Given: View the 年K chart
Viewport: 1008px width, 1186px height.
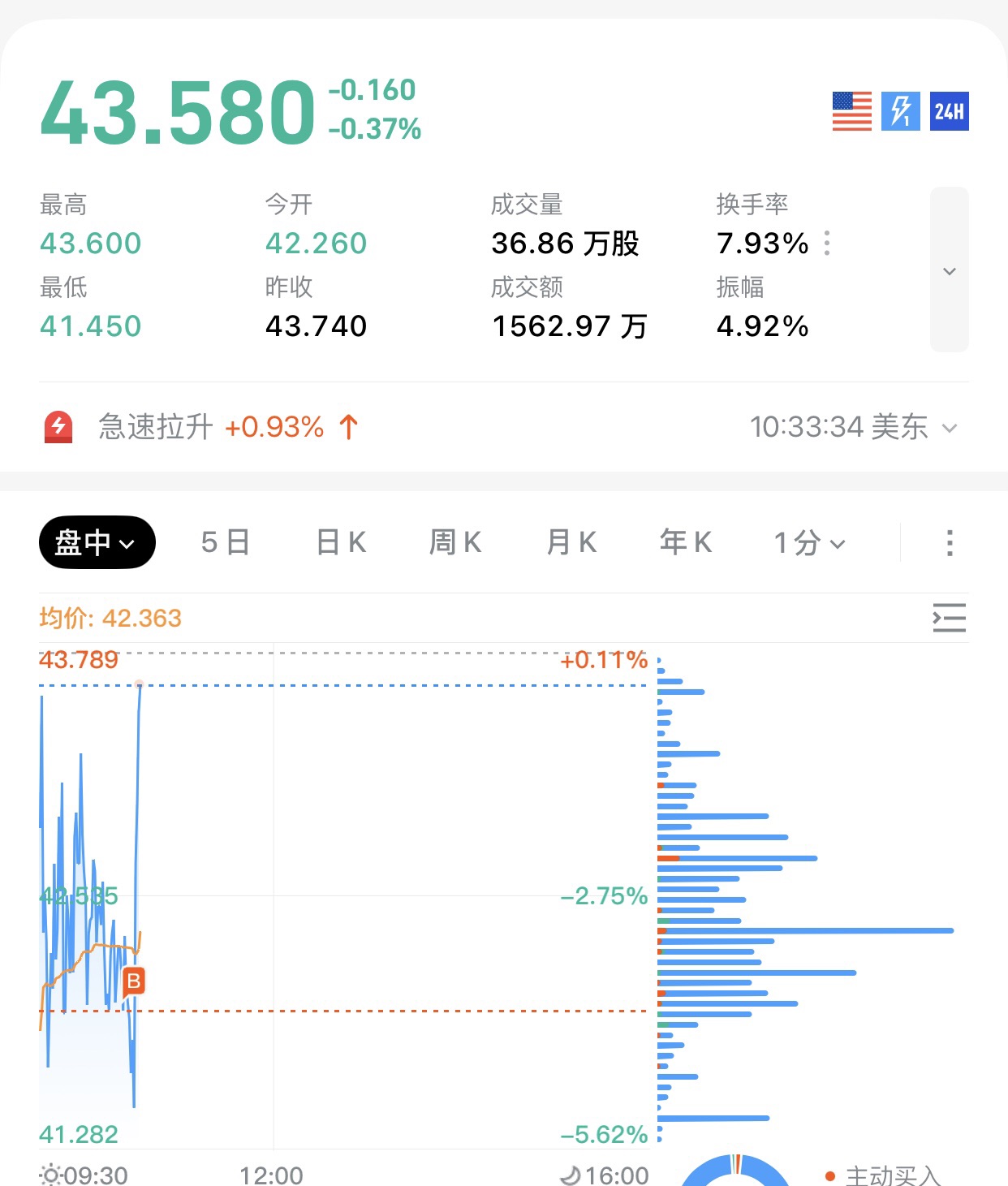Looking at the screenshot, I should pos(686,542).
